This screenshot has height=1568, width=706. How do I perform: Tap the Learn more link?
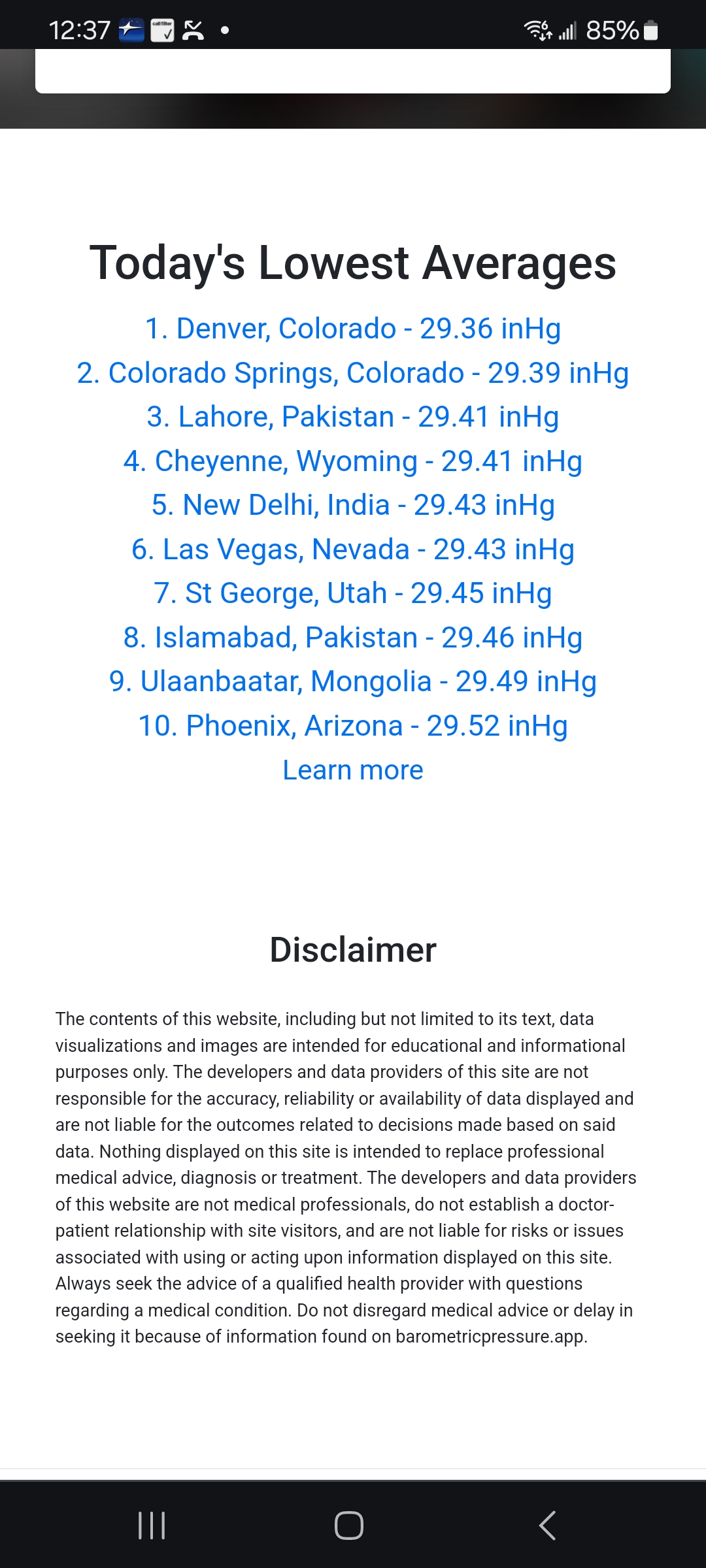(353, 770)
